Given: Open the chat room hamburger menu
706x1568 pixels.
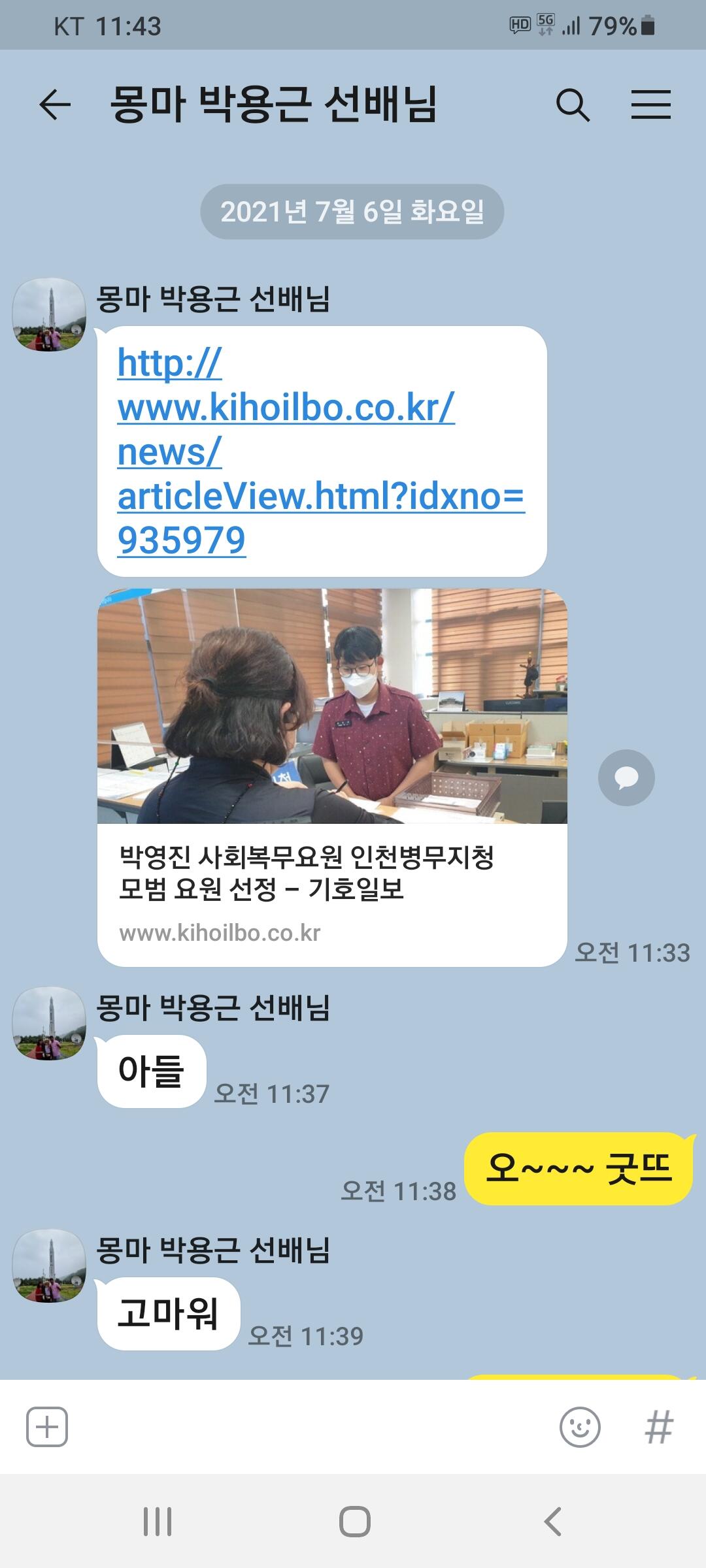Looking at the screenshot, I should (x=651, y=105).
